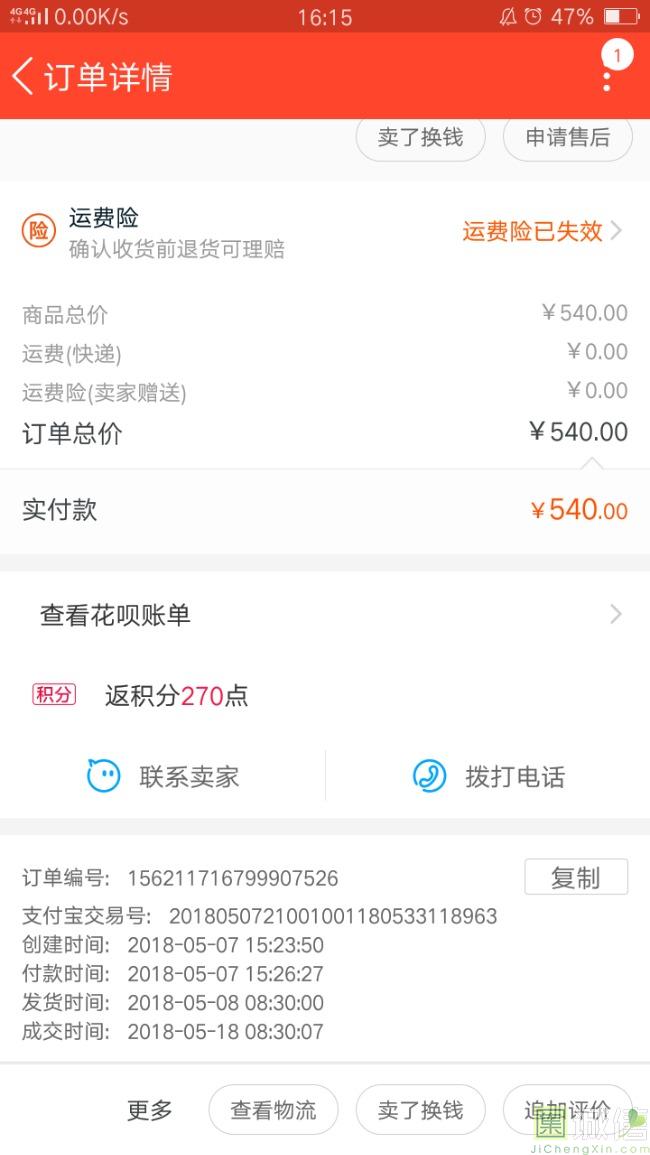
Task: View 查看花呗账单 row
Action: click(x=325, y=614)
